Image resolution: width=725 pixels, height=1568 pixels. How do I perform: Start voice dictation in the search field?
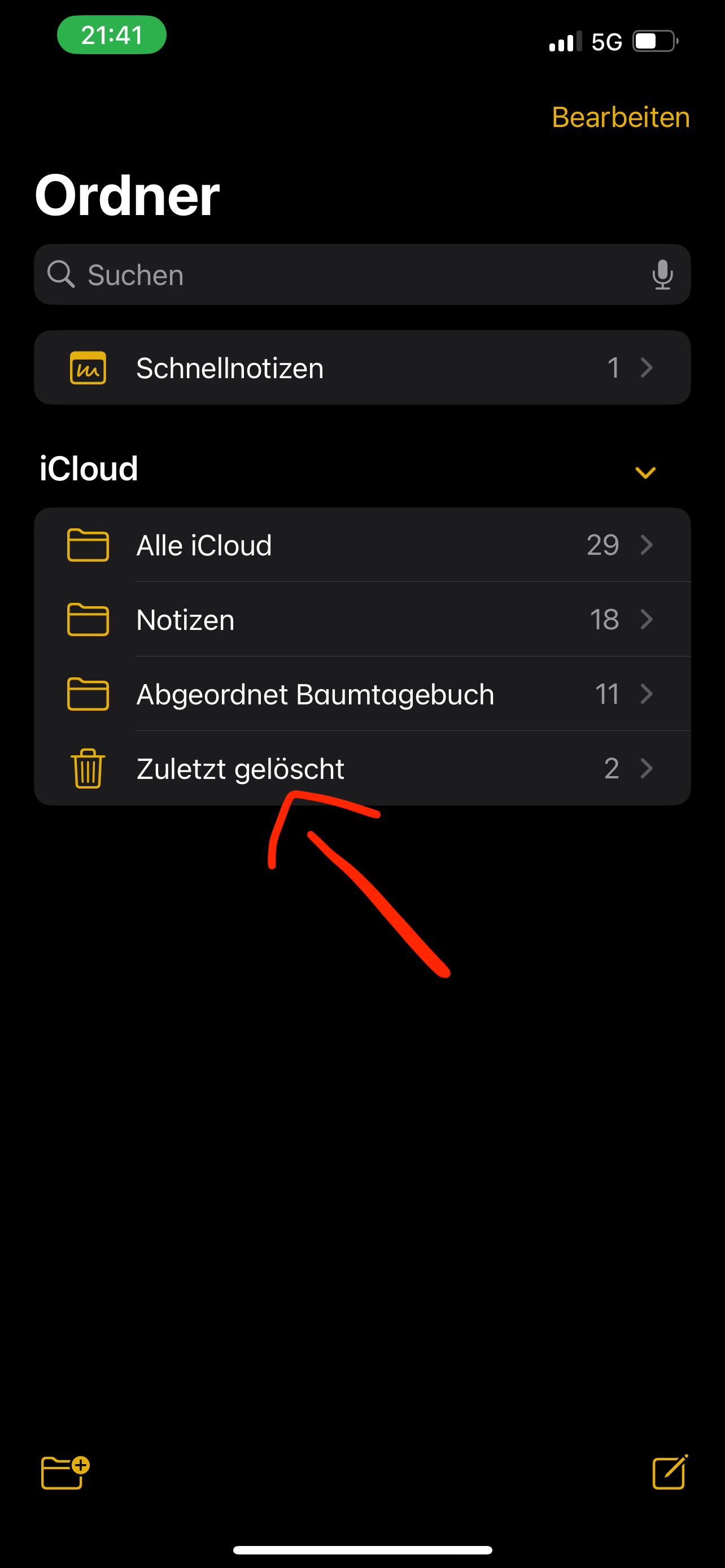[662, 274]
